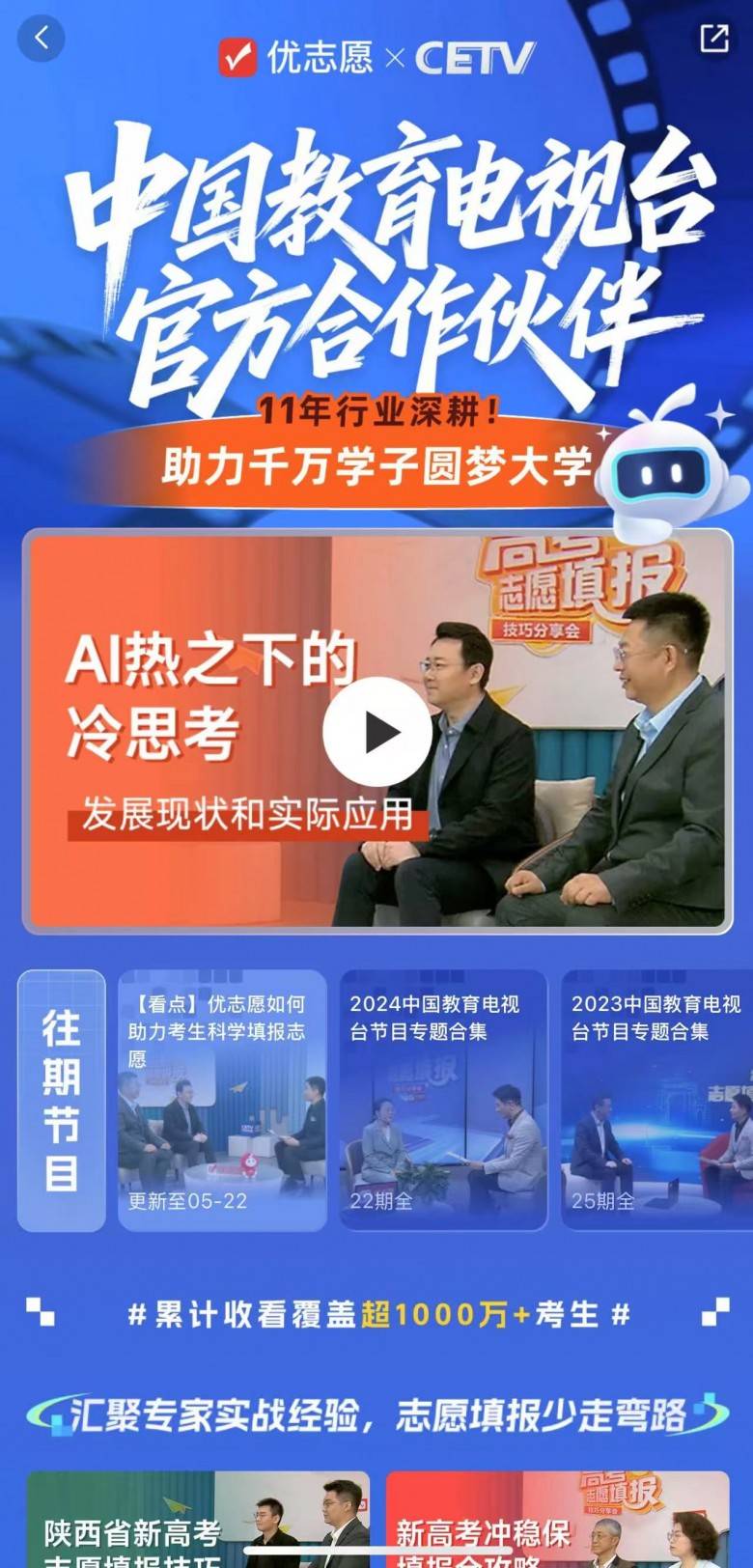Open 2023中国教育电视台节目专题合集
753x1568 pixels.
pyautogui.click(x=657, y=1101)
